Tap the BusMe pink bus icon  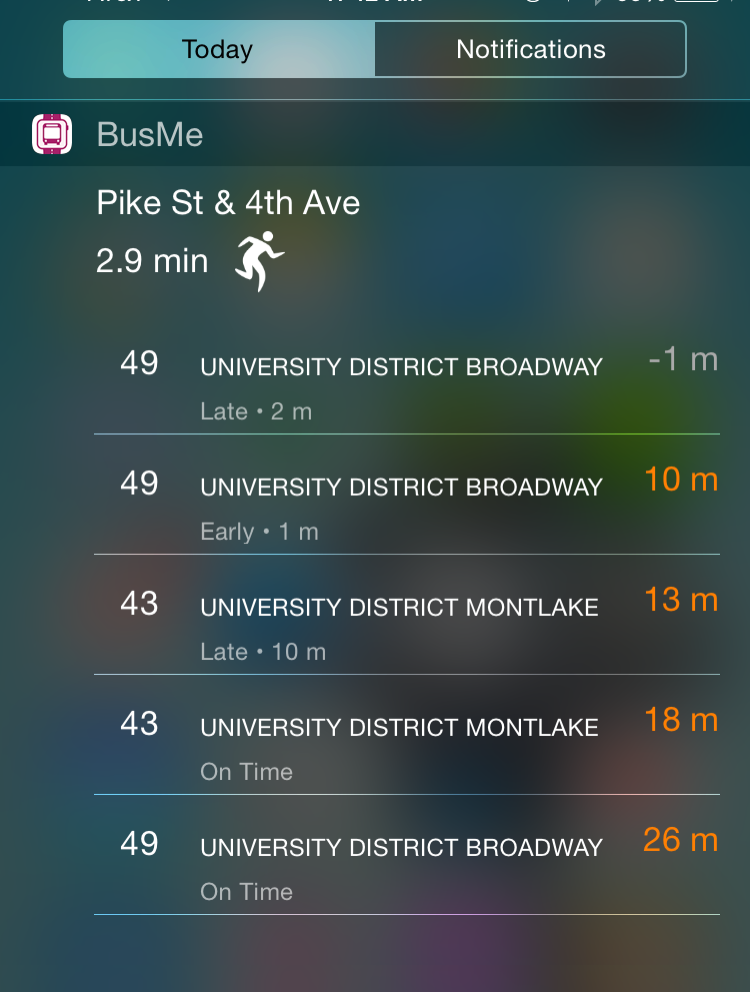[x=52, y=133]
